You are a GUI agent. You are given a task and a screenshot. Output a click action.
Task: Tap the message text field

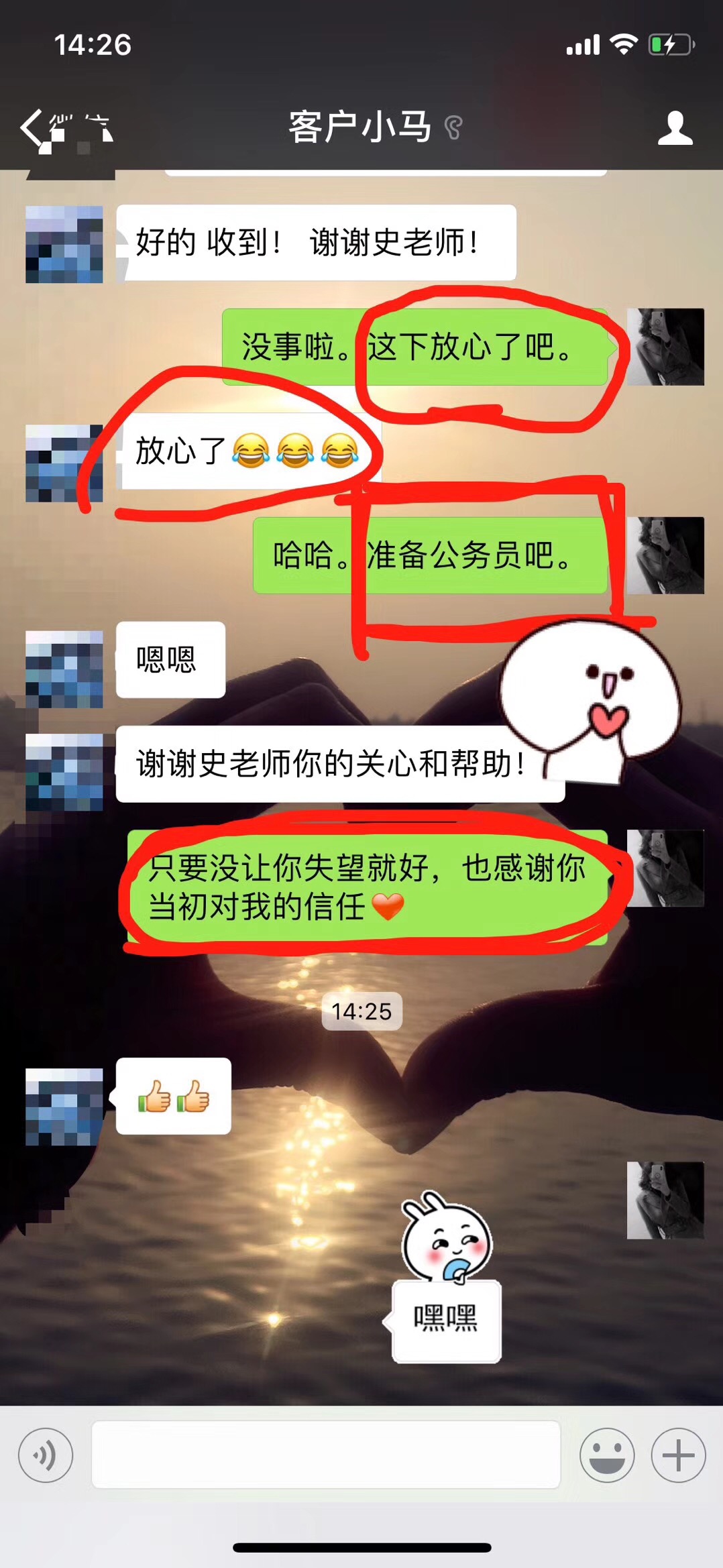tap(326, 1455)
